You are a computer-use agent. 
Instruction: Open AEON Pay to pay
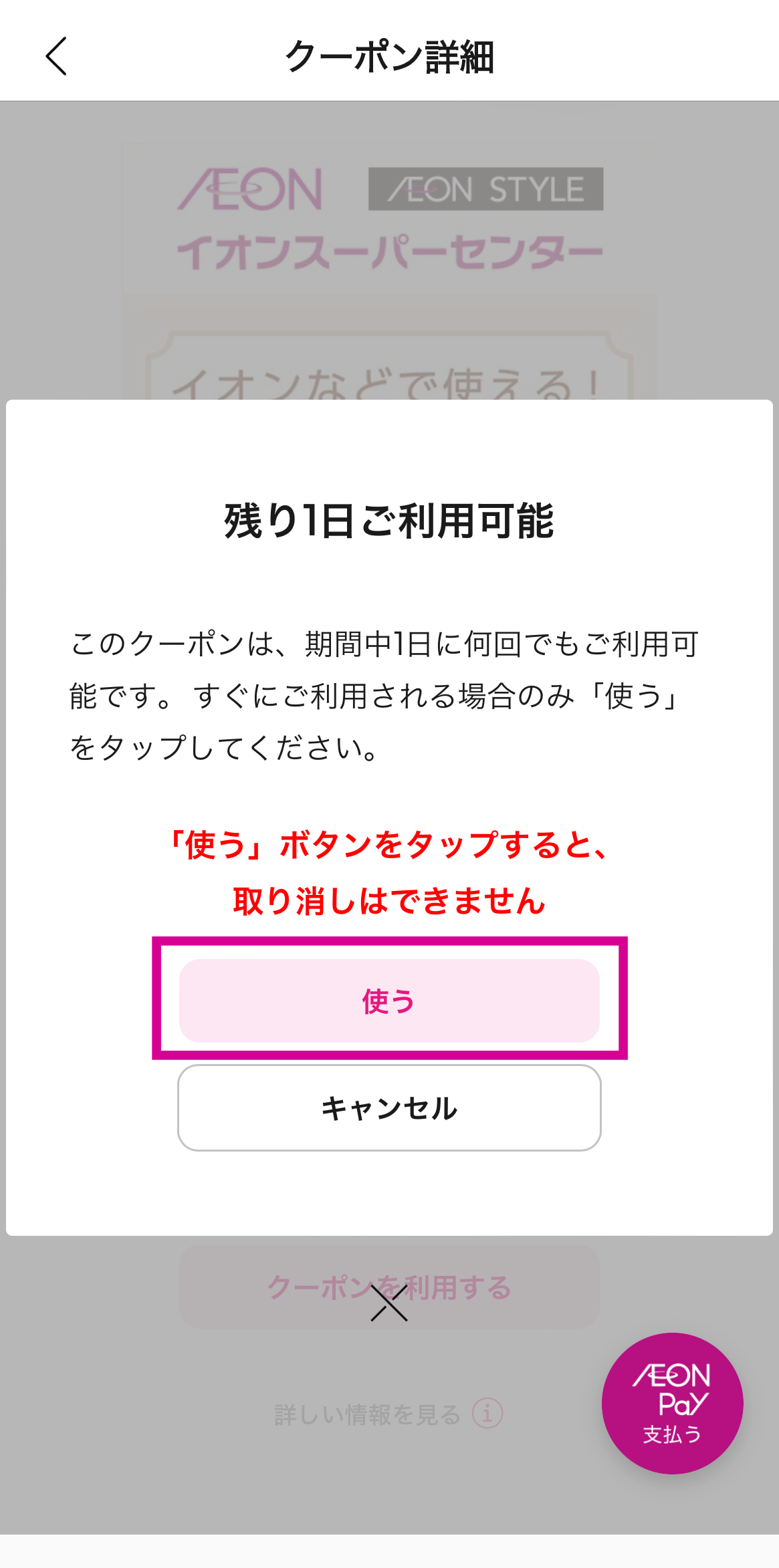(672, 1402)
